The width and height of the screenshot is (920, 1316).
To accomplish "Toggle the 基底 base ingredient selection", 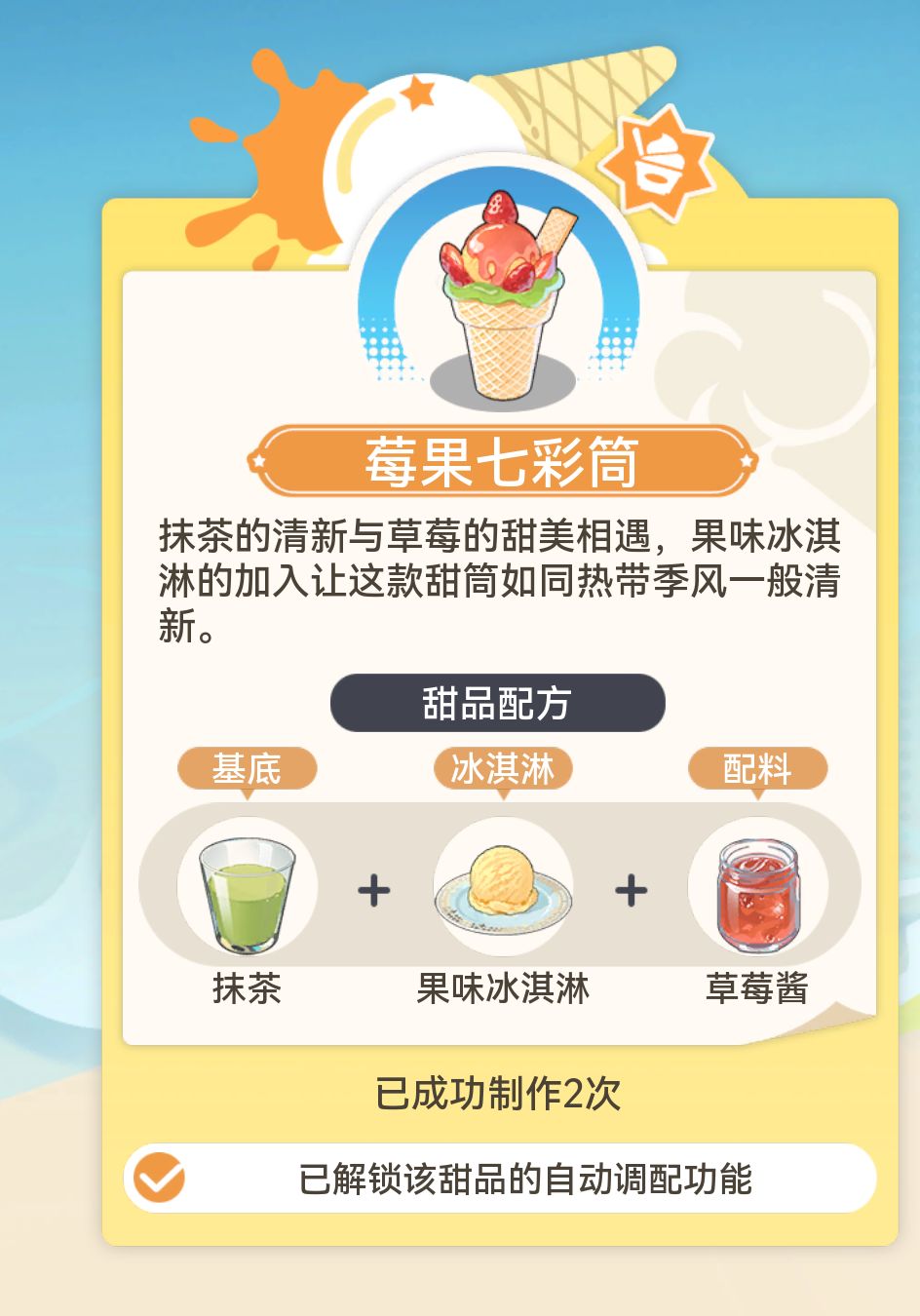I will click(249, 768).
